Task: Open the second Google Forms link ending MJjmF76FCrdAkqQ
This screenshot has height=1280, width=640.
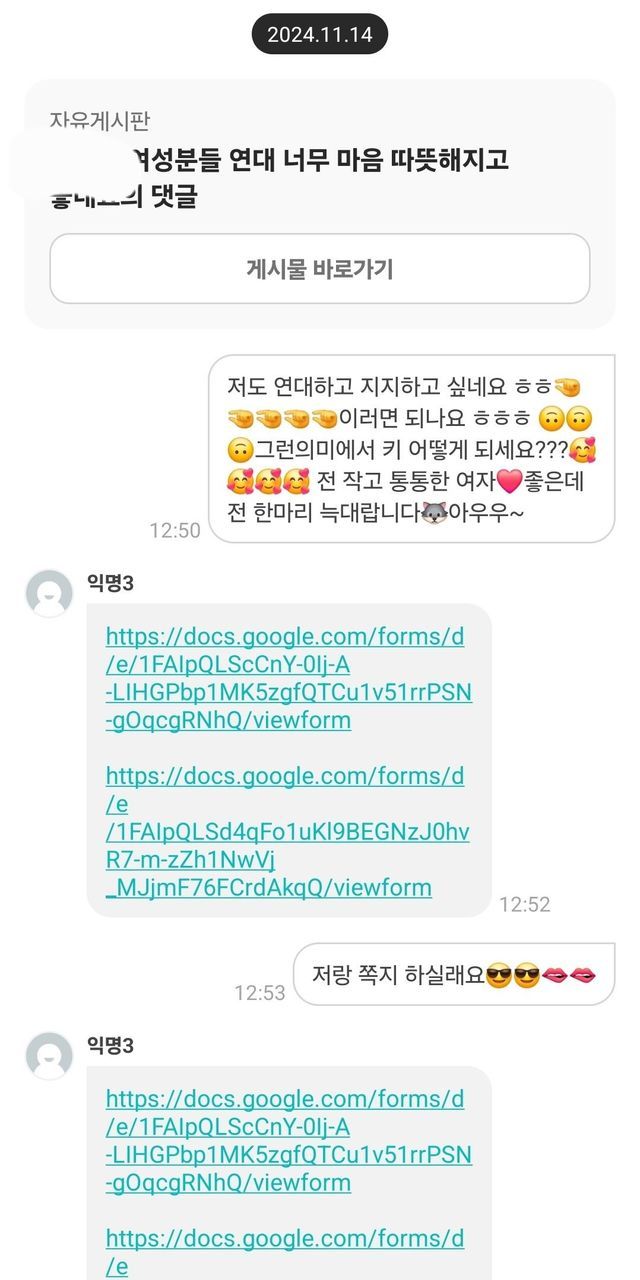Action: pos(288,831)
